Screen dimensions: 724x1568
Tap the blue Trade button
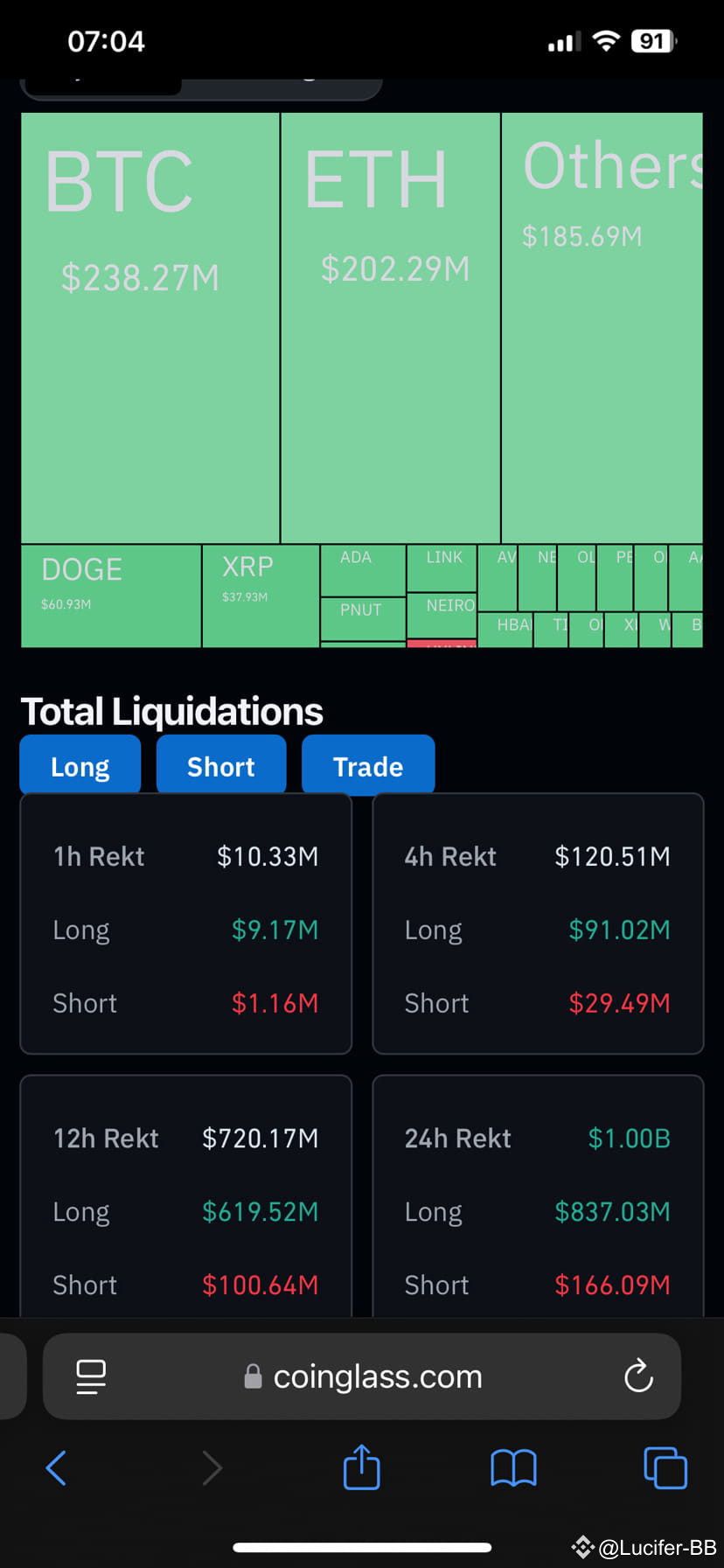pyautogui.click(x=368, y=765)
